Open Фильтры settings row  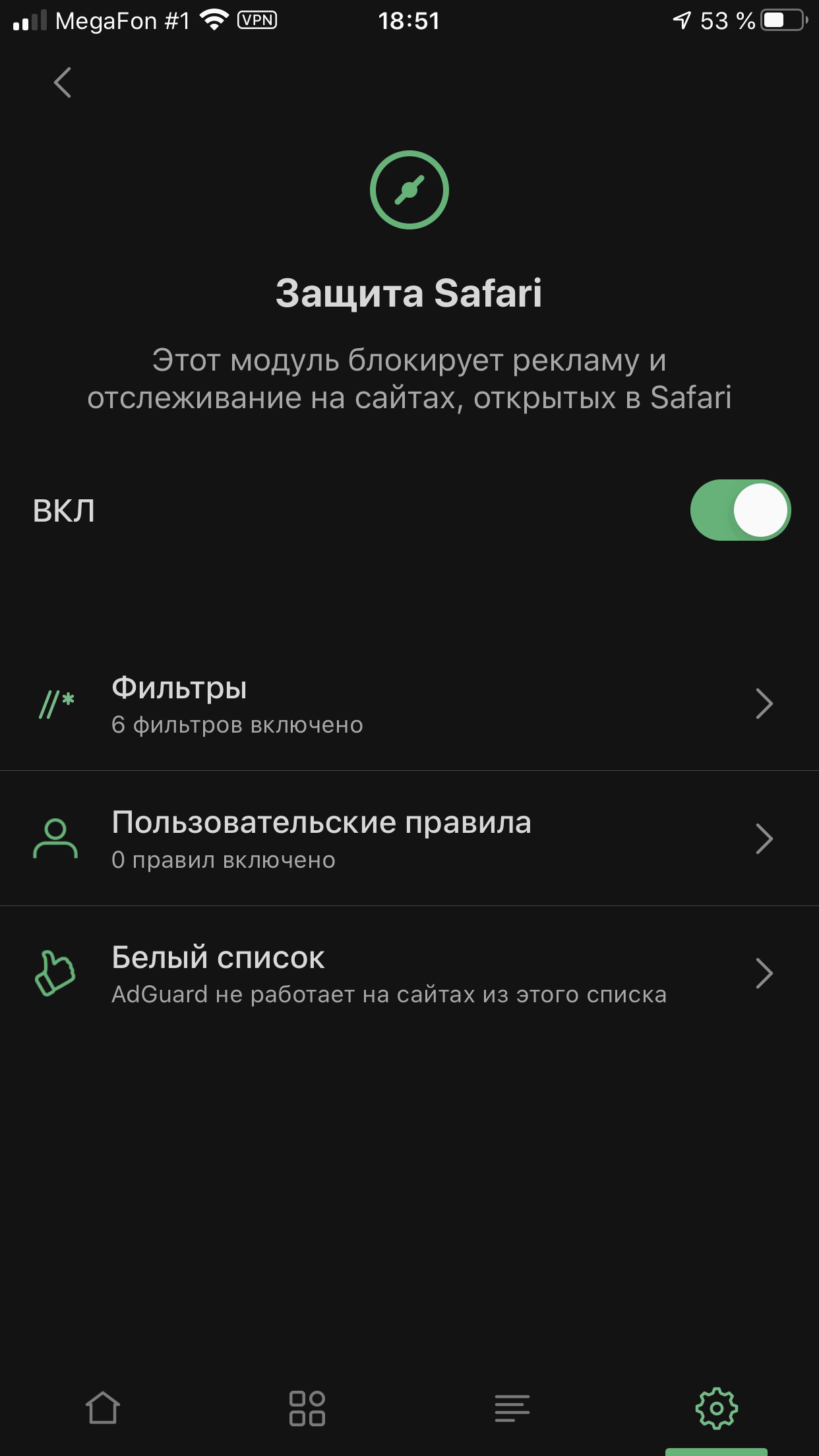click(x=409, y=704)
